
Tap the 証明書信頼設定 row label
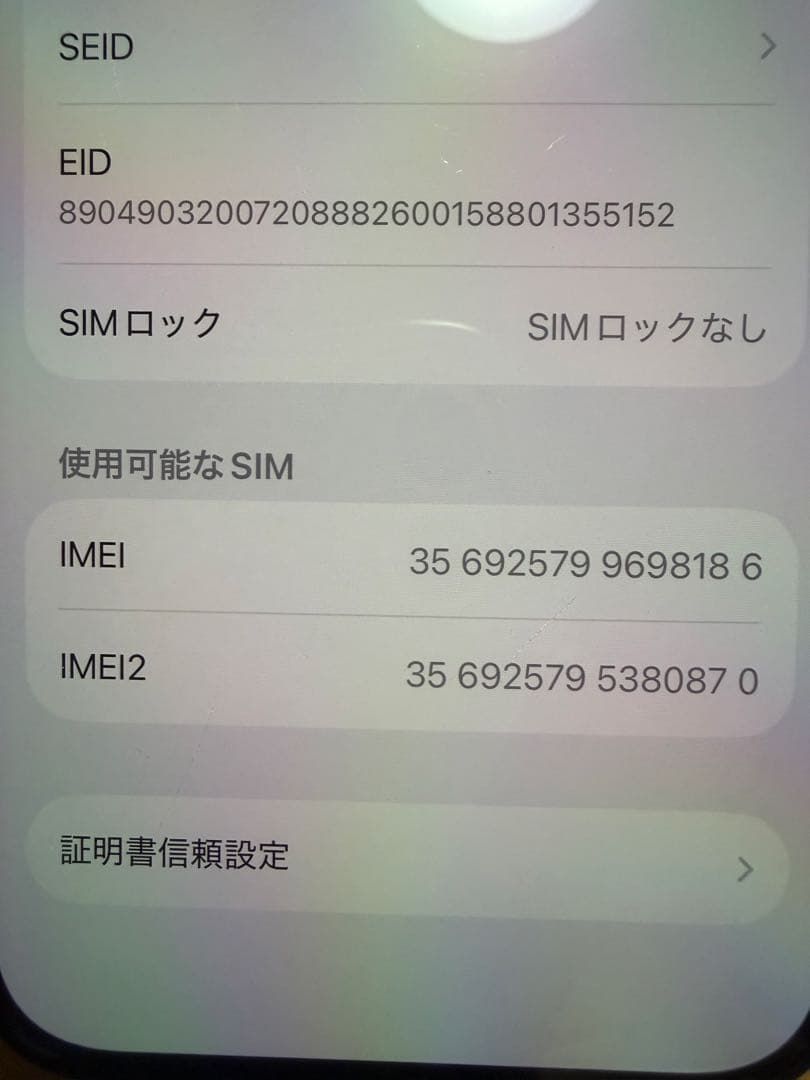[175, 855]
